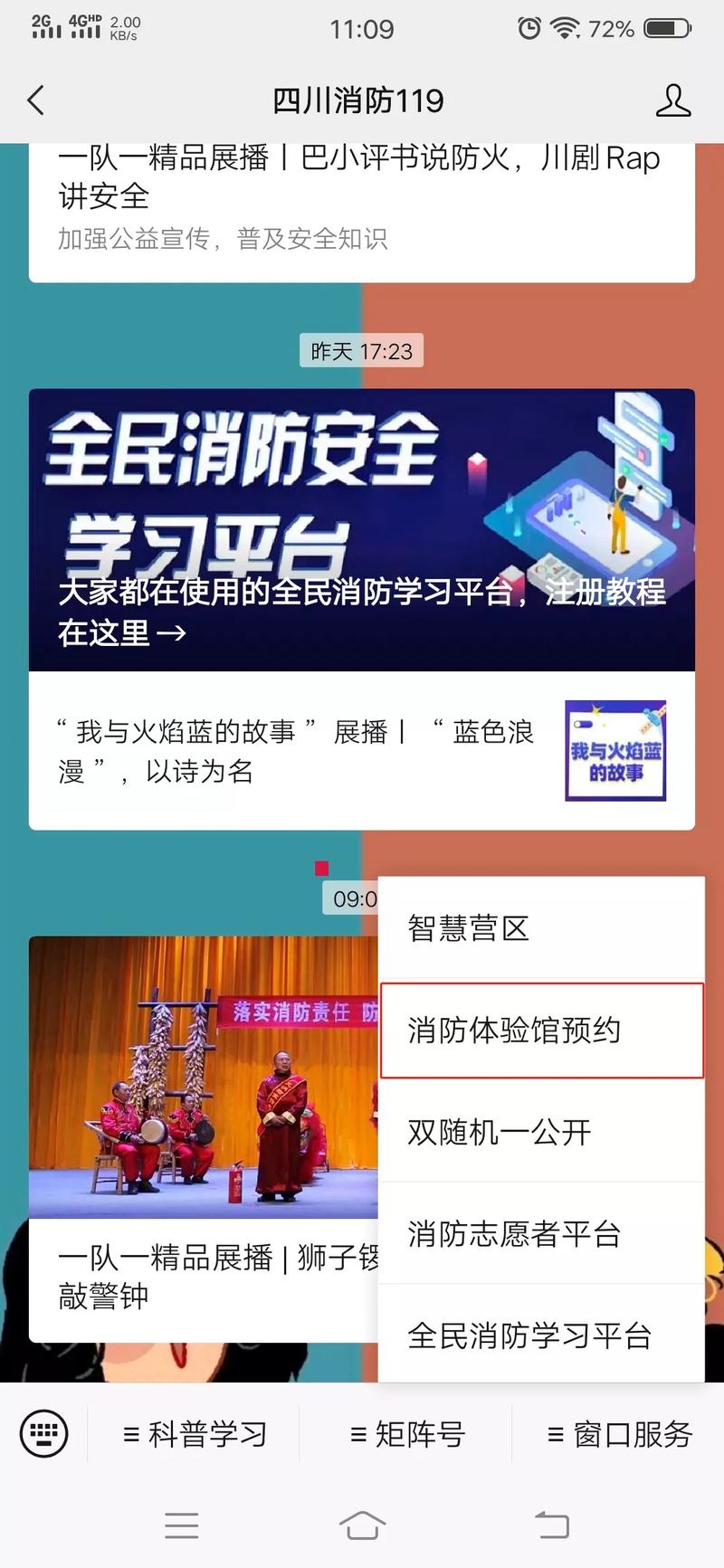Image resolution: width=724 pixels, height=1568 pixels.
Task: Choose 双随机一公开 menu entry
Action: (x=541, y=1132)
